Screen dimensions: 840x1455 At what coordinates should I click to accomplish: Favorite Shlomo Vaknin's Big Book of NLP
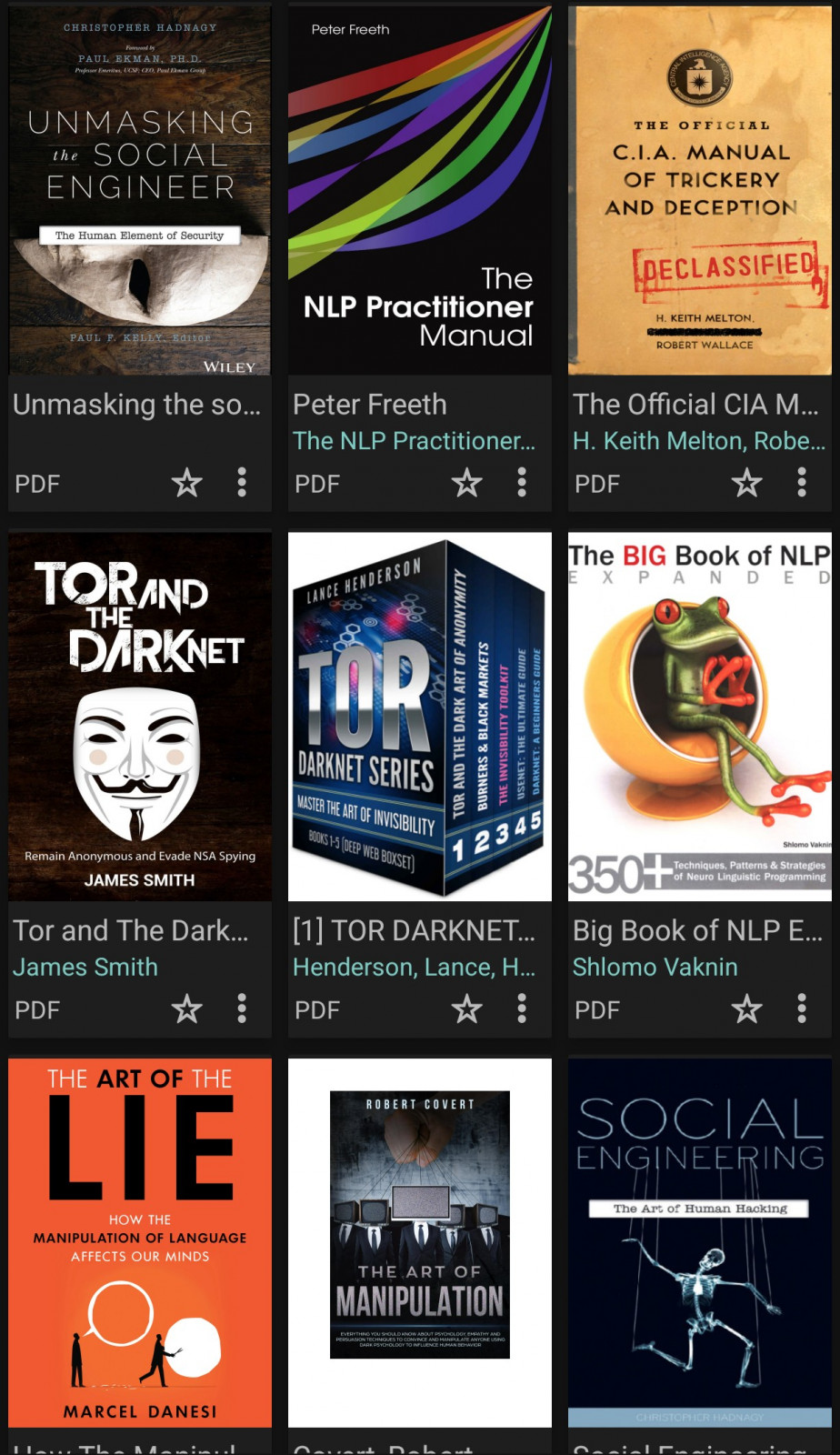747,1008
